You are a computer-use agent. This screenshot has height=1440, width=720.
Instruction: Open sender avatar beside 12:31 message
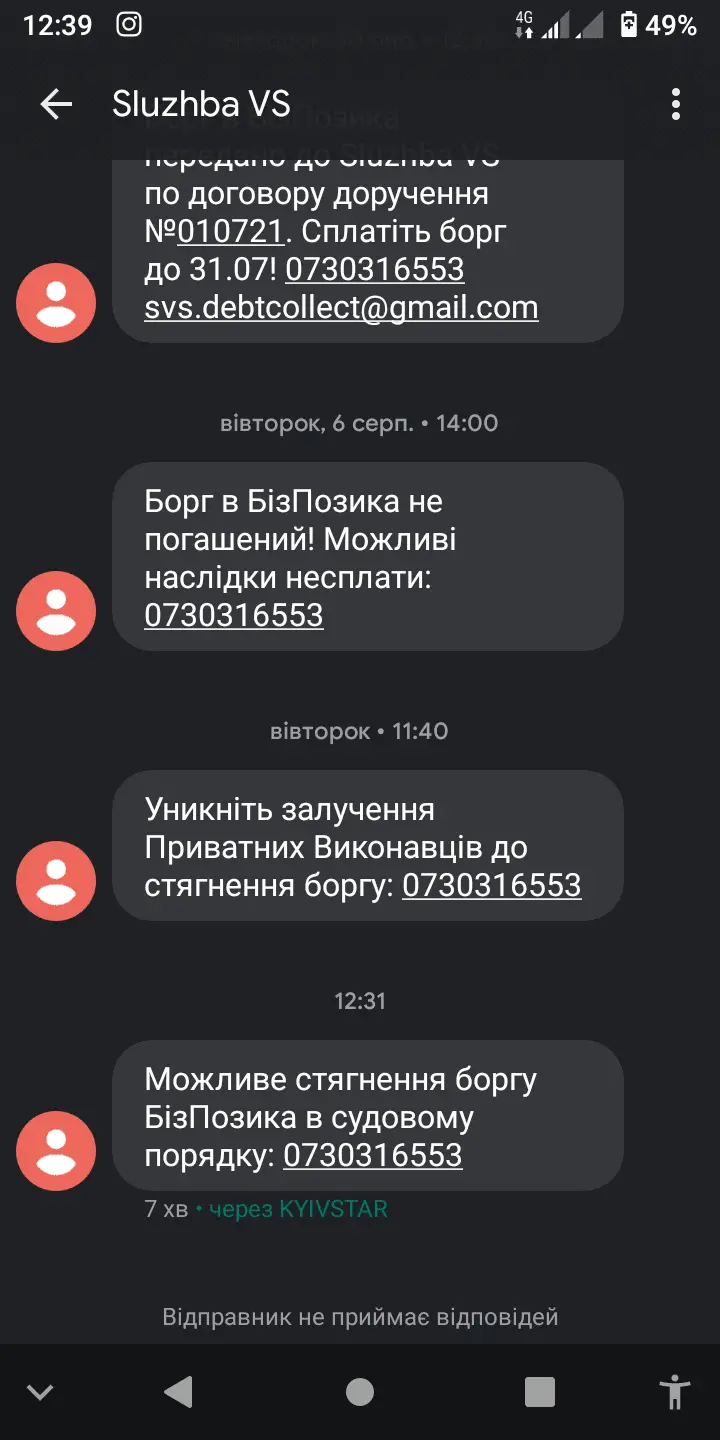tap(56, 1150)
